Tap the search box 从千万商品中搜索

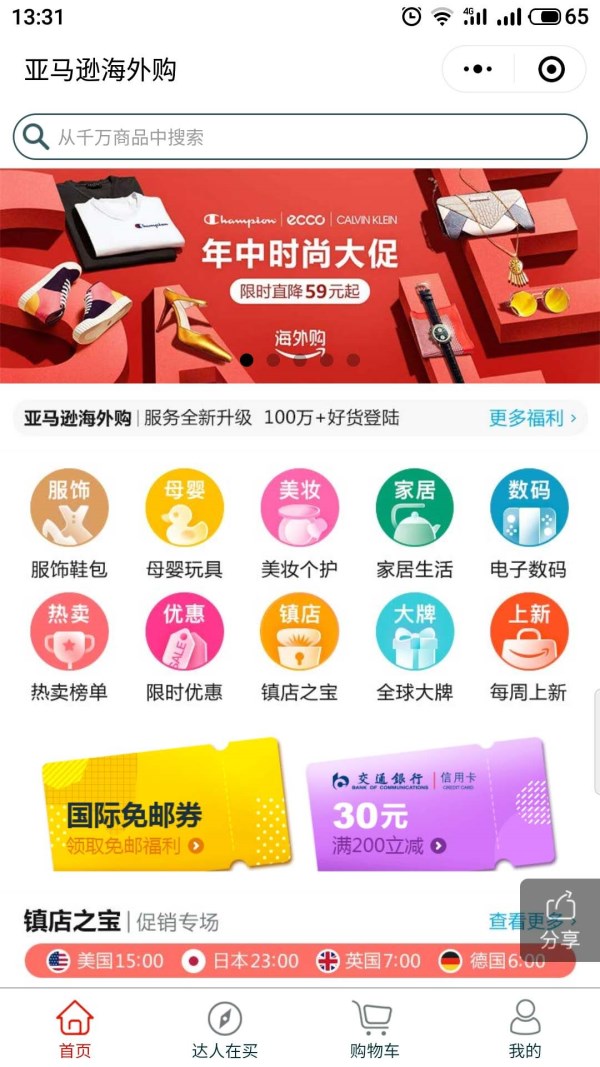tap(300, 137)
